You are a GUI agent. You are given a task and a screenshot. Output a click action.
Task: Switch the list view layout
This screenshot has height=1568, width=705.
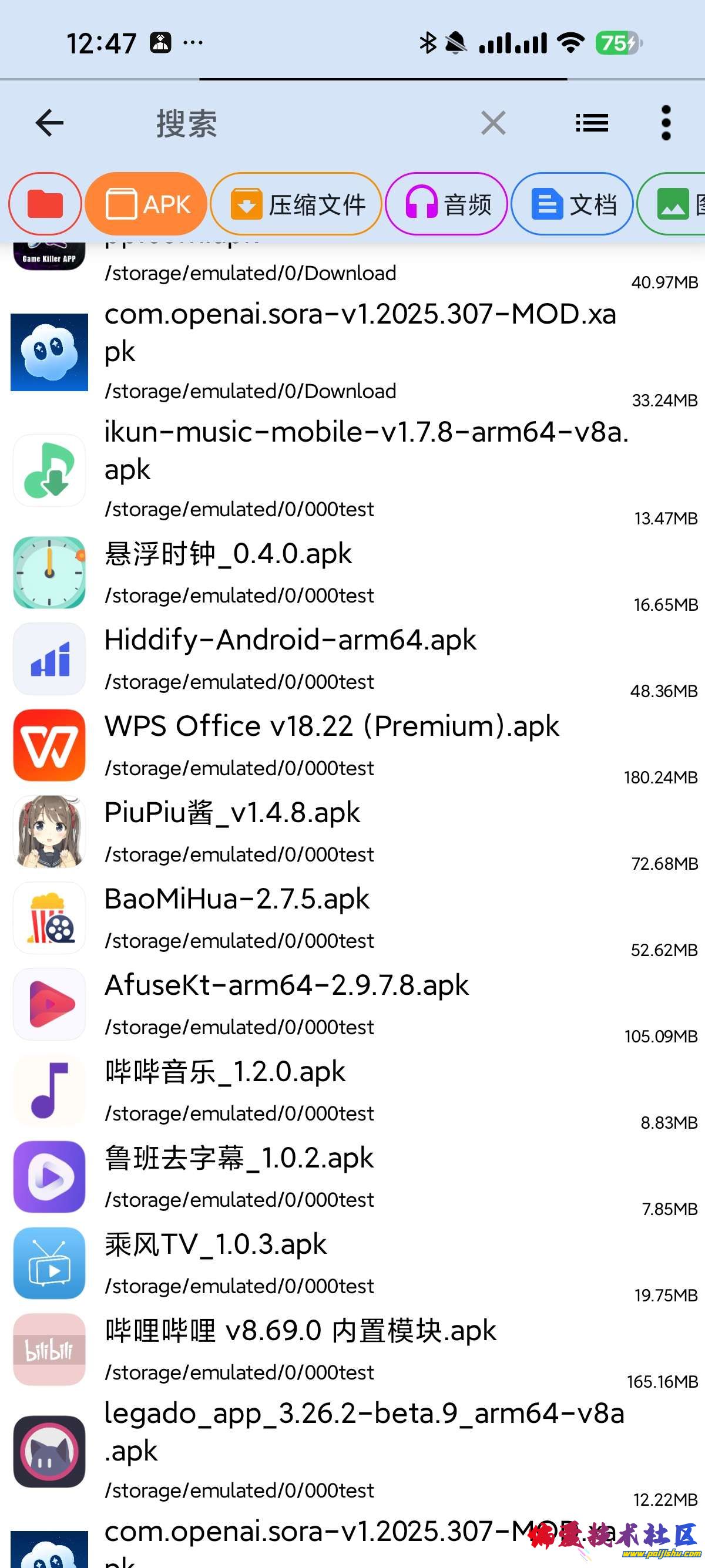pos(592,123)
